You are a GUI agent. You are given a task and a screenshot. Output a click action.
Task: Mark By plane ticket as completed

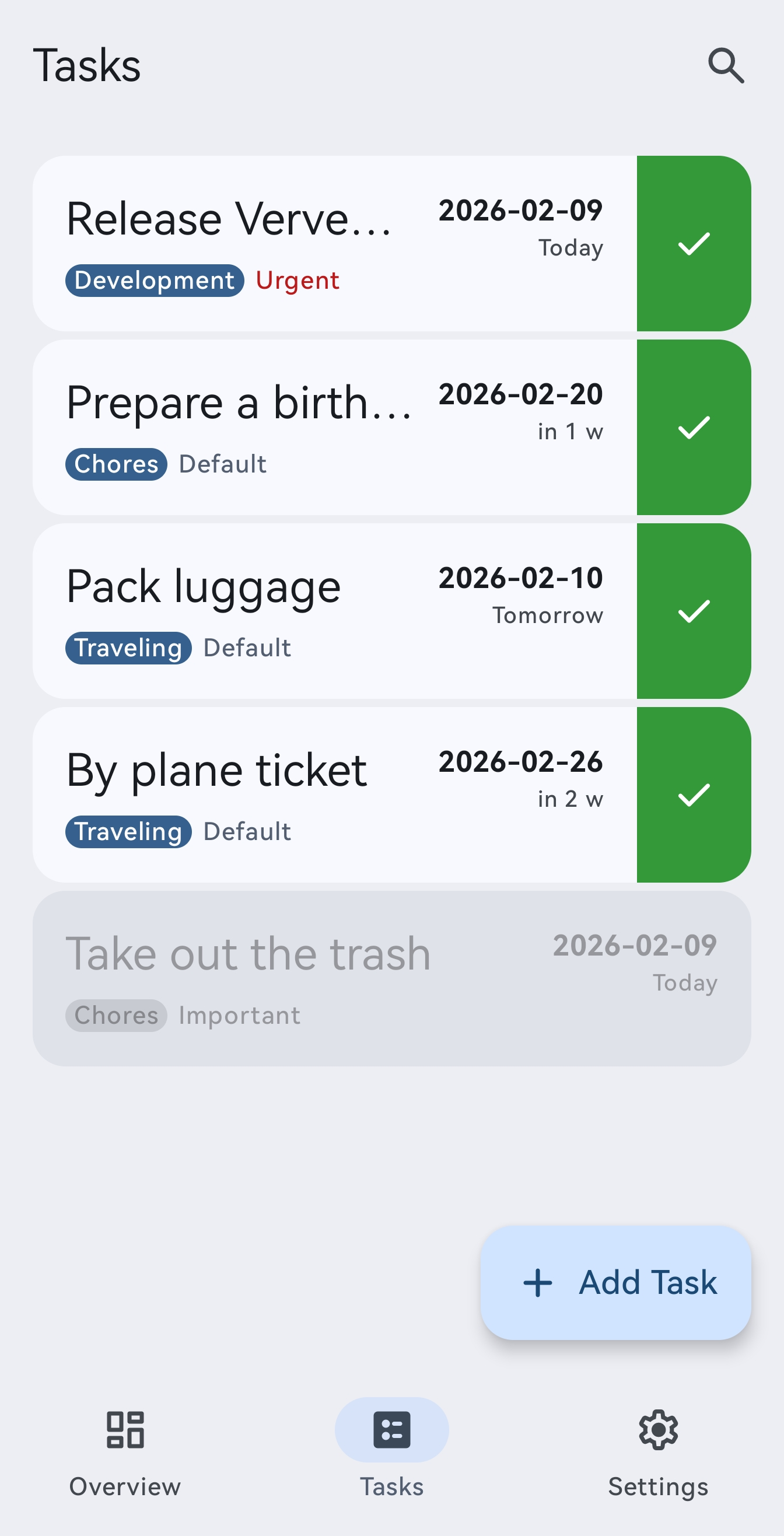(x=694, y=794)
